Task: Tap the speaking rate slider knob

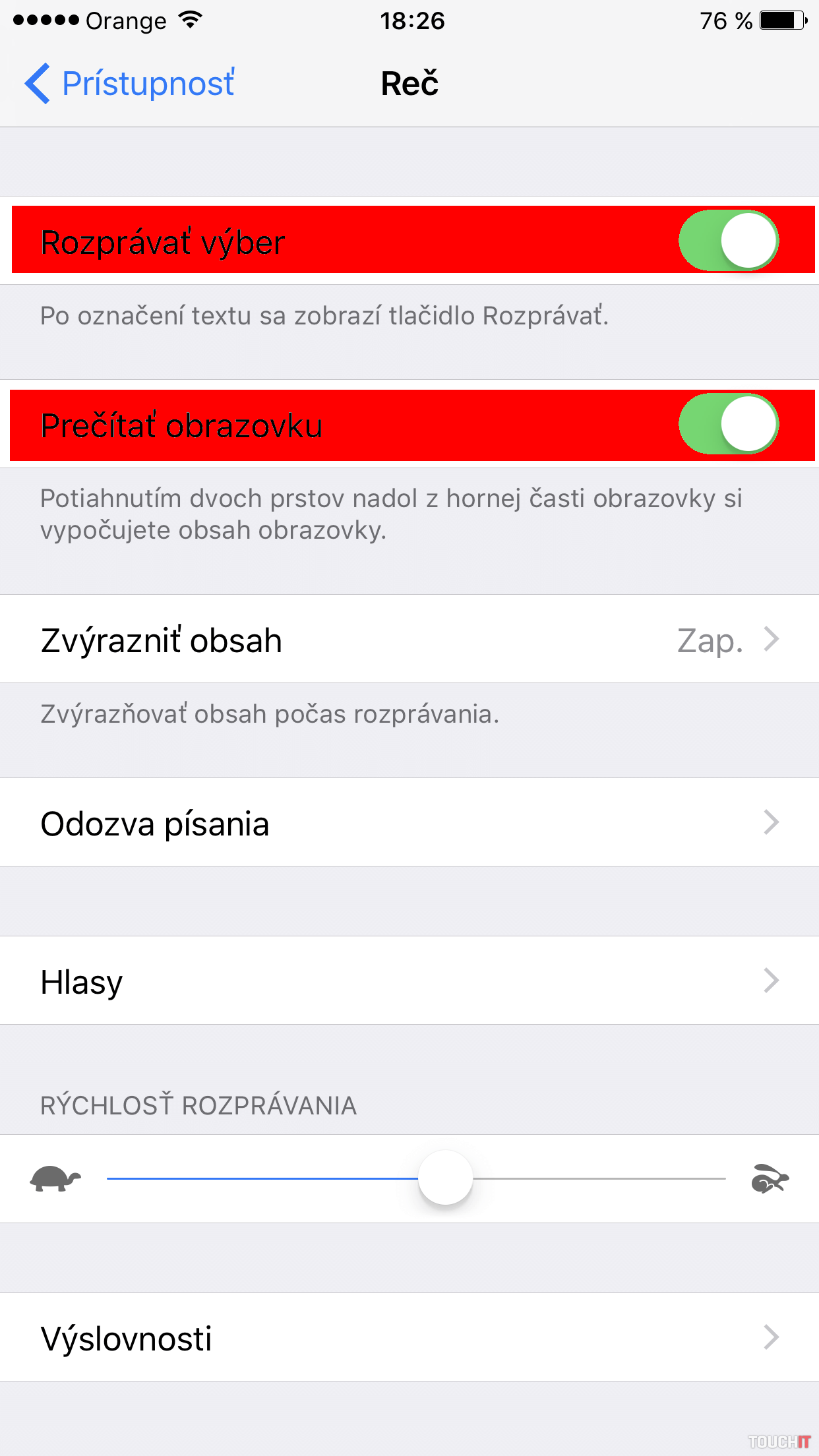Action: pyautogui.click(x=446, y=1178)
